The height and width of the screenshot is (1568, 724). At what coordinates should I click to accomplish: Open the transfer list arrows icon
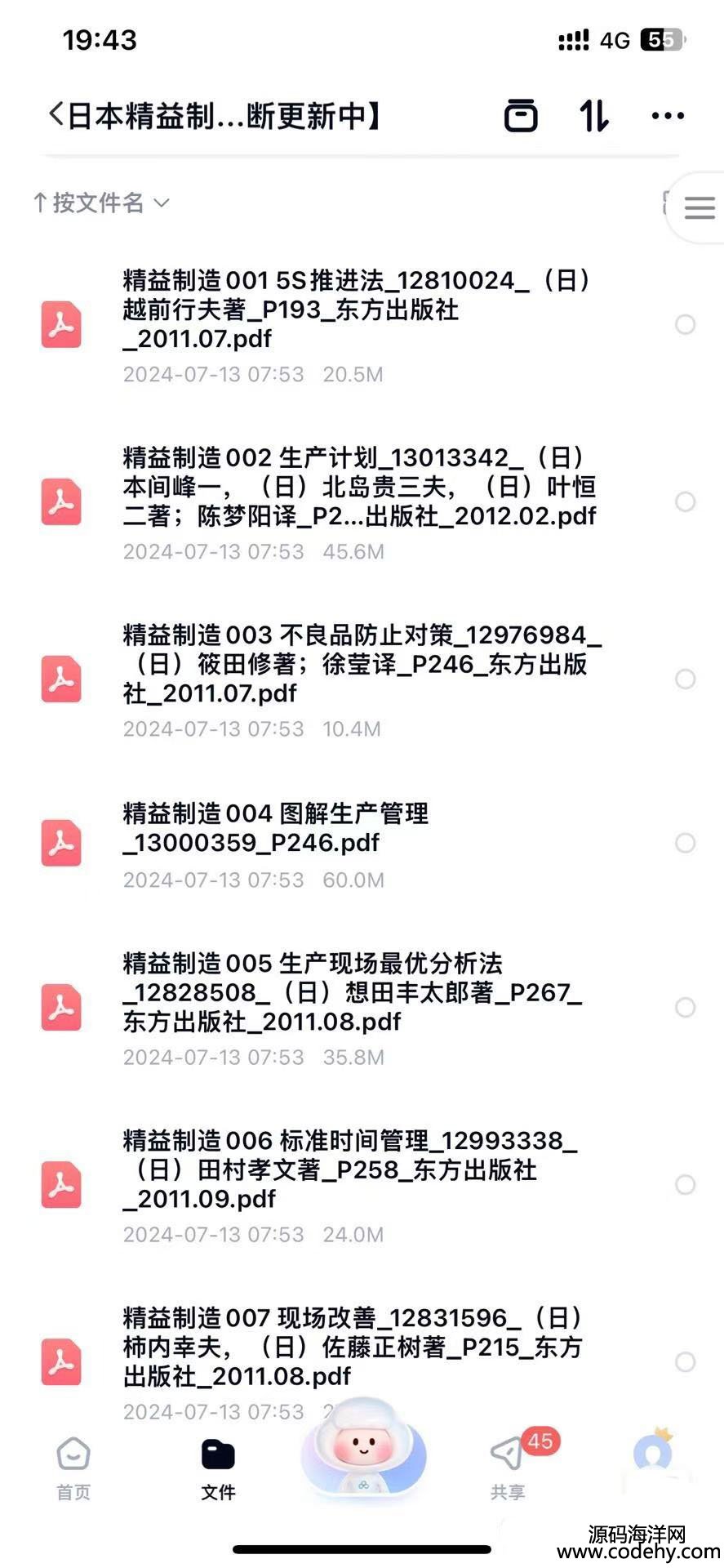594,115
